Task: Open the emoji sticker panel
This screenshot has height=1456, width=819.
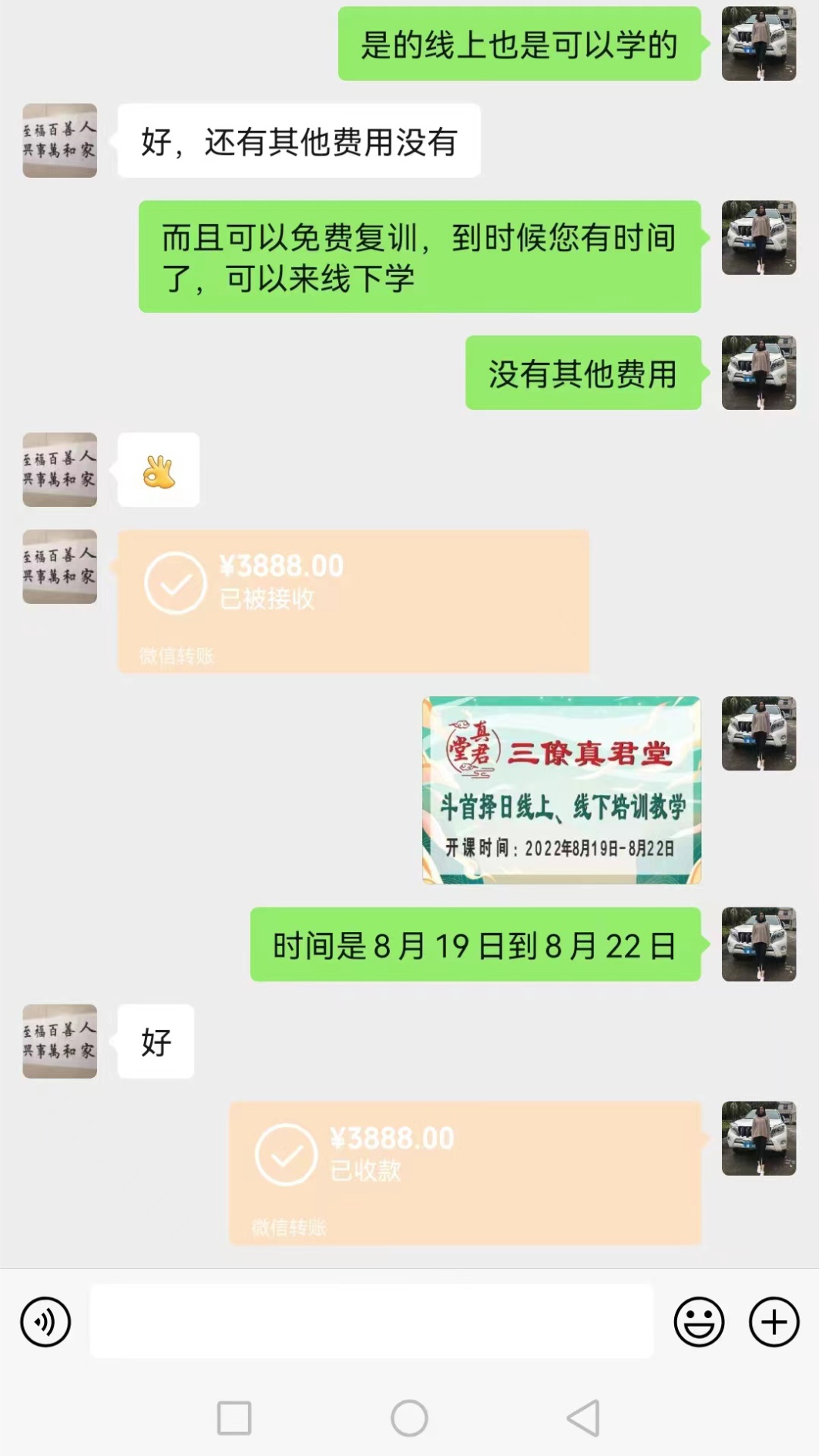Action: point(699,1322)
